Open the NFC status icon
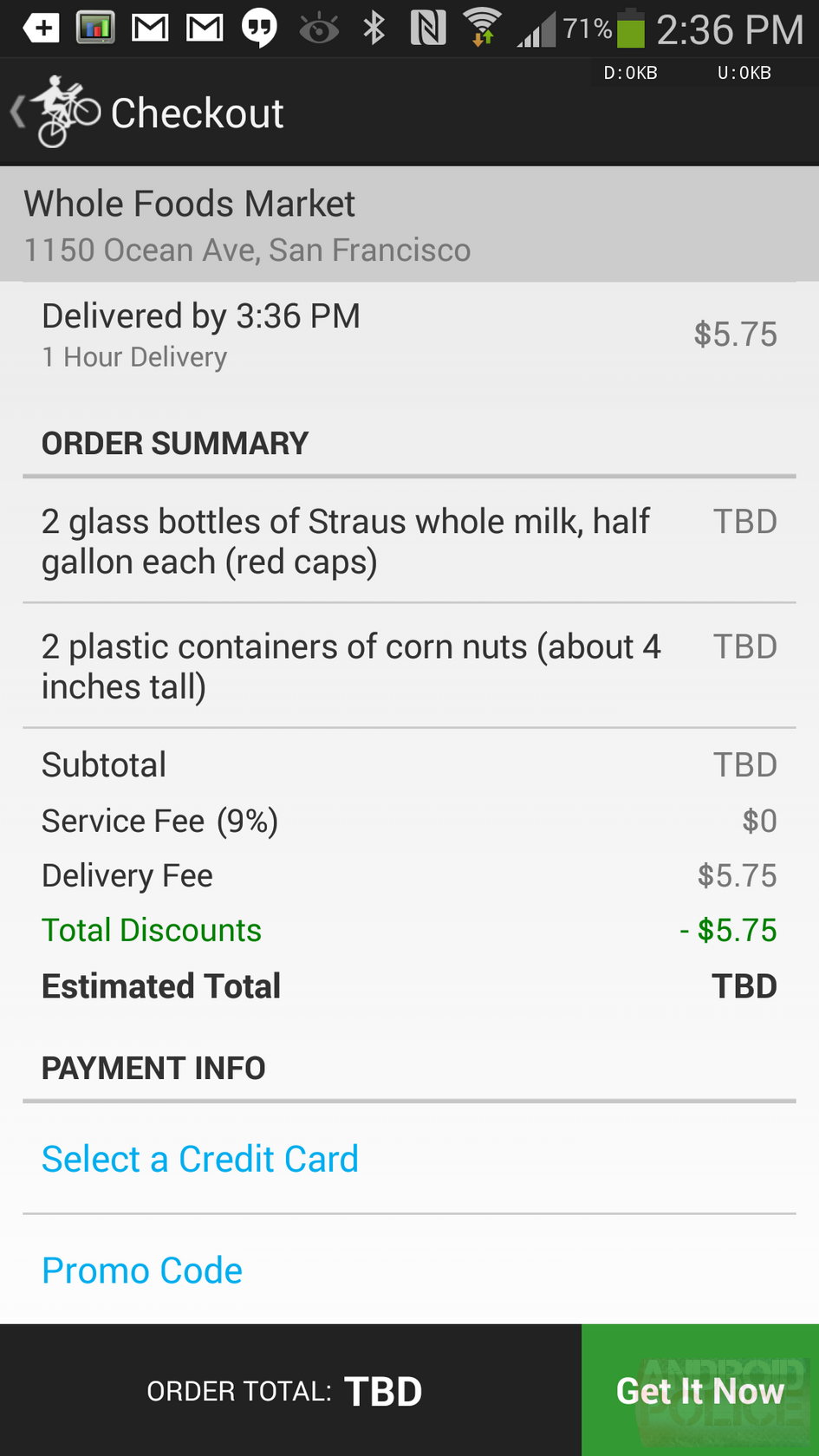Image resolution: width=819 pixels, height=1456 pixels. point(426,29)
